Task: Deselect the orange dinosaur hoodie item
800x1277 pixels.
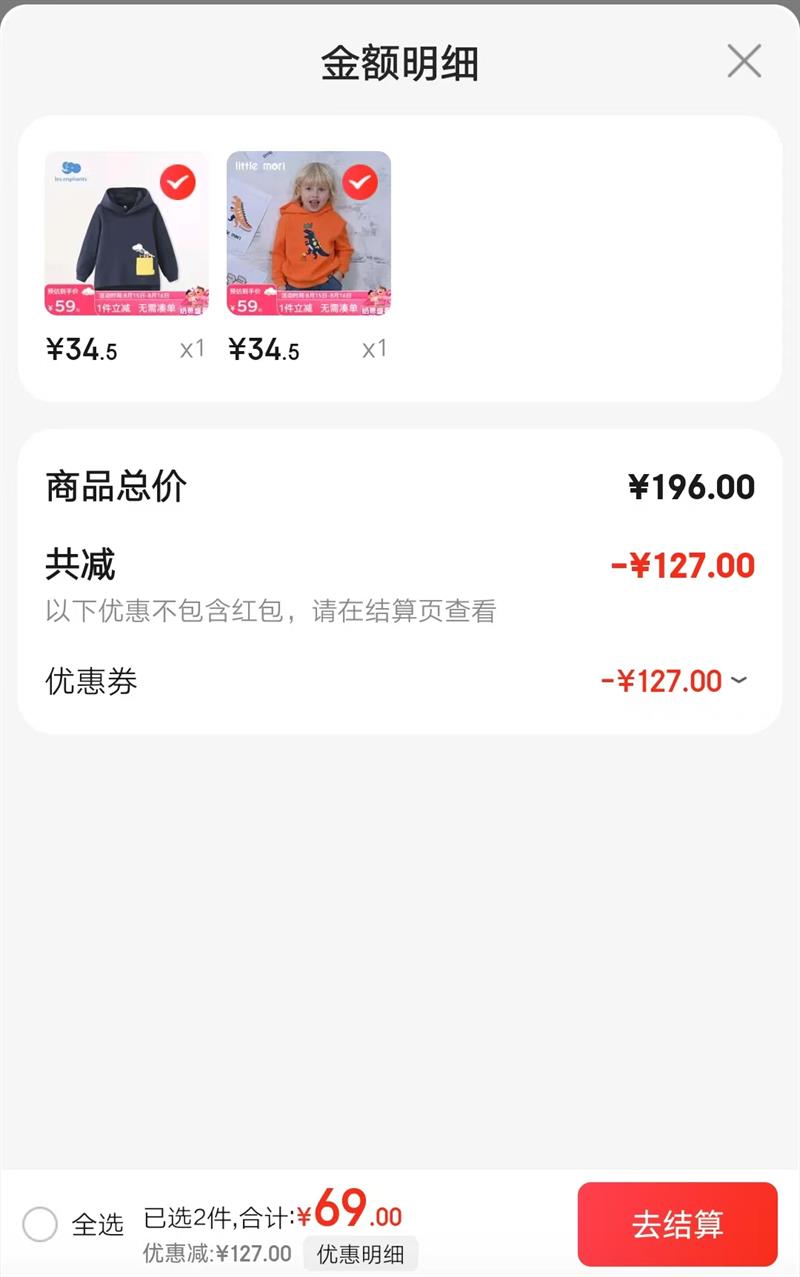Action: [359, 182]
